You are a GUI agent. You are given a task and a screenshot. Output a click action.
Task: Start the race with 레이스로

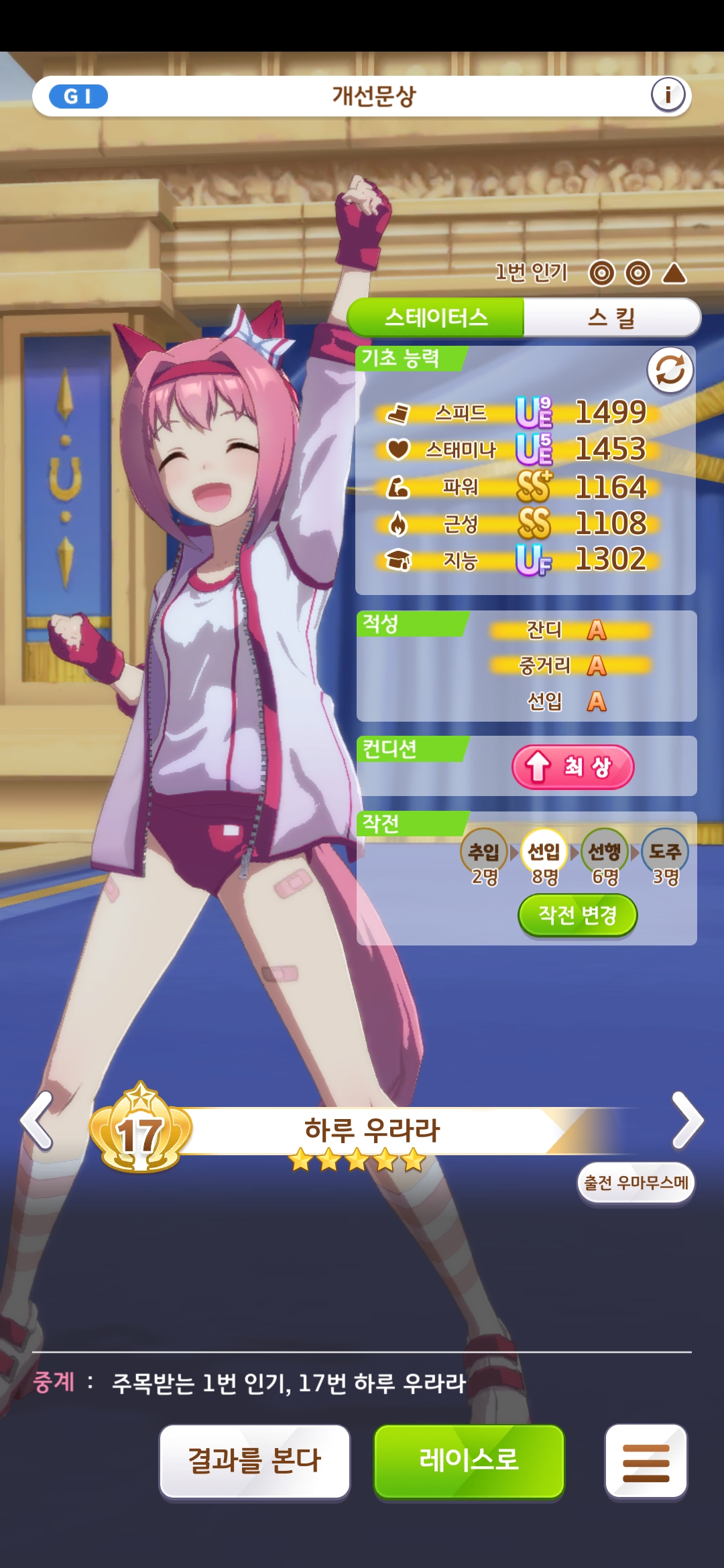click(x=469, y=1461)
